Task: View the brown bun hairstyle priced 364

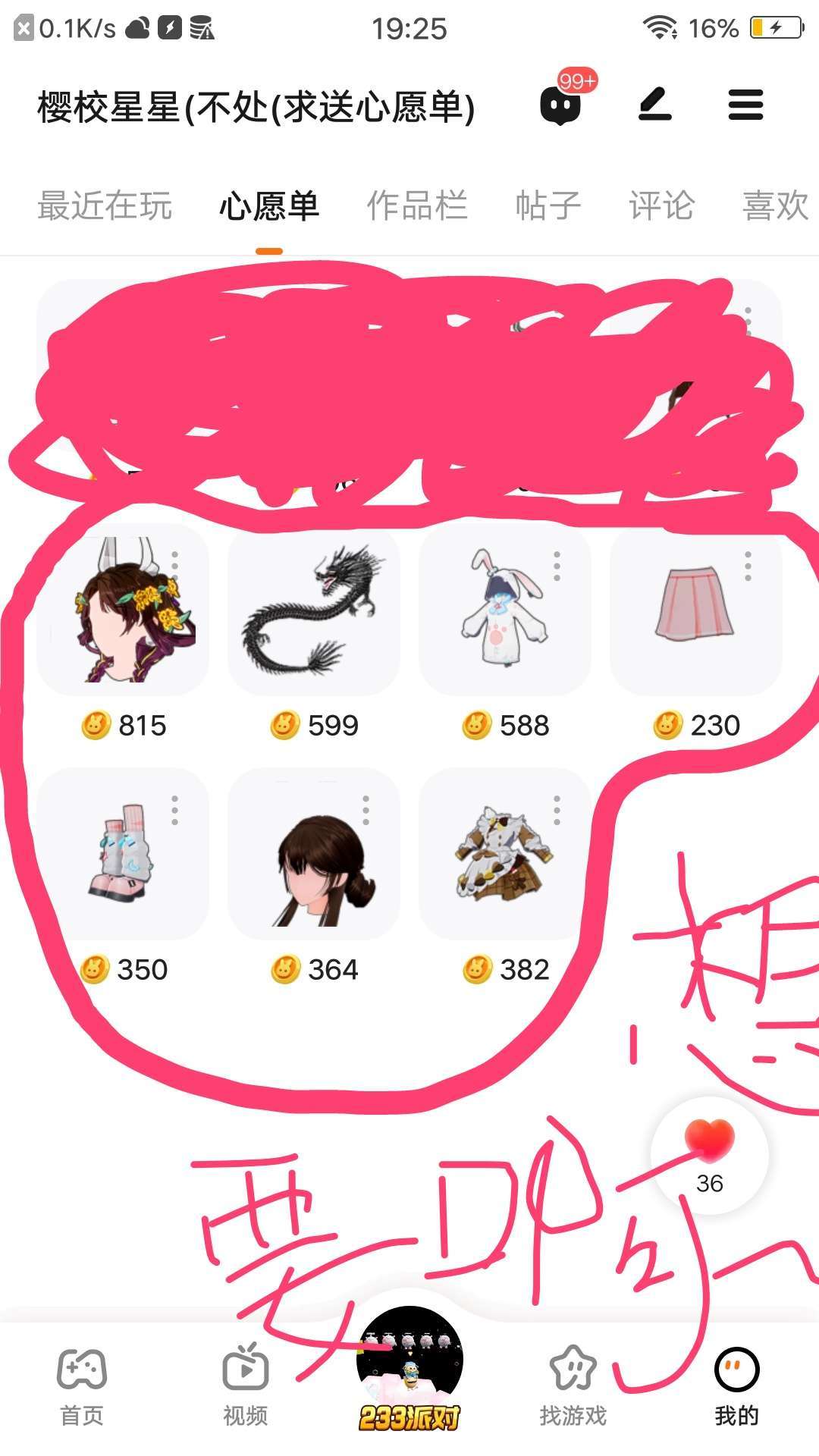Action: tap(313, 855)
